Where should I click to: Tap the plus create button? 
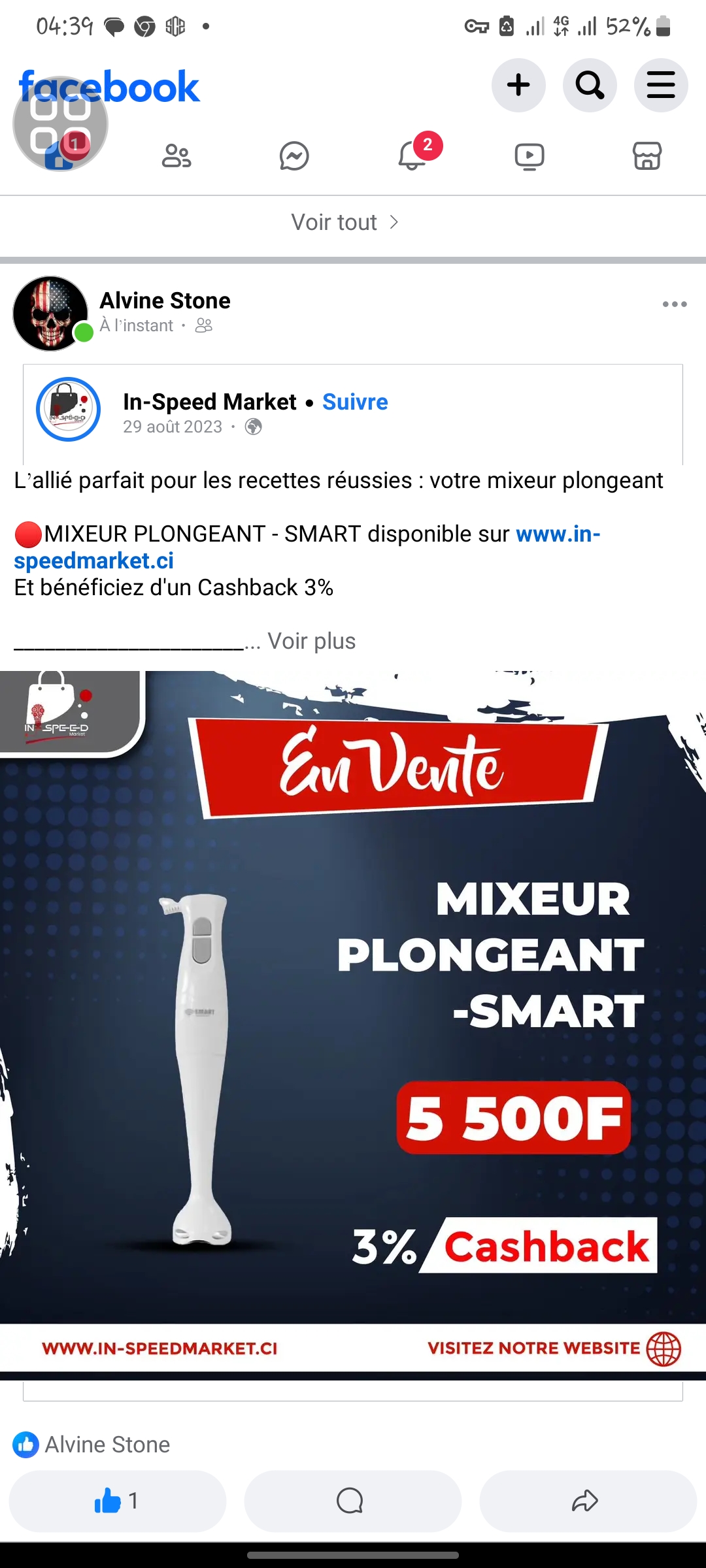pyautogui.click(x=518, y=85)
